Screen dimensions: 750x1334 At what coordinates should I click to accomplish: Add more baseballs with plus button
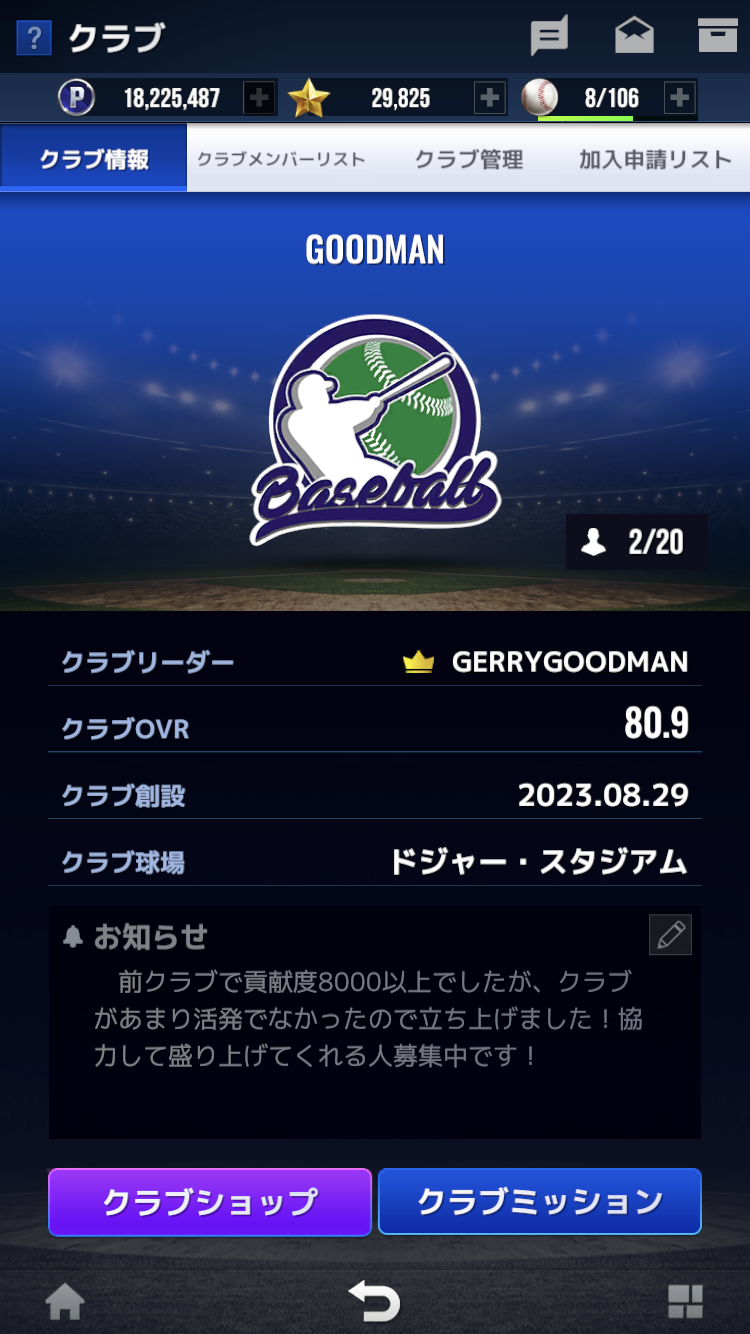(679, 98)
